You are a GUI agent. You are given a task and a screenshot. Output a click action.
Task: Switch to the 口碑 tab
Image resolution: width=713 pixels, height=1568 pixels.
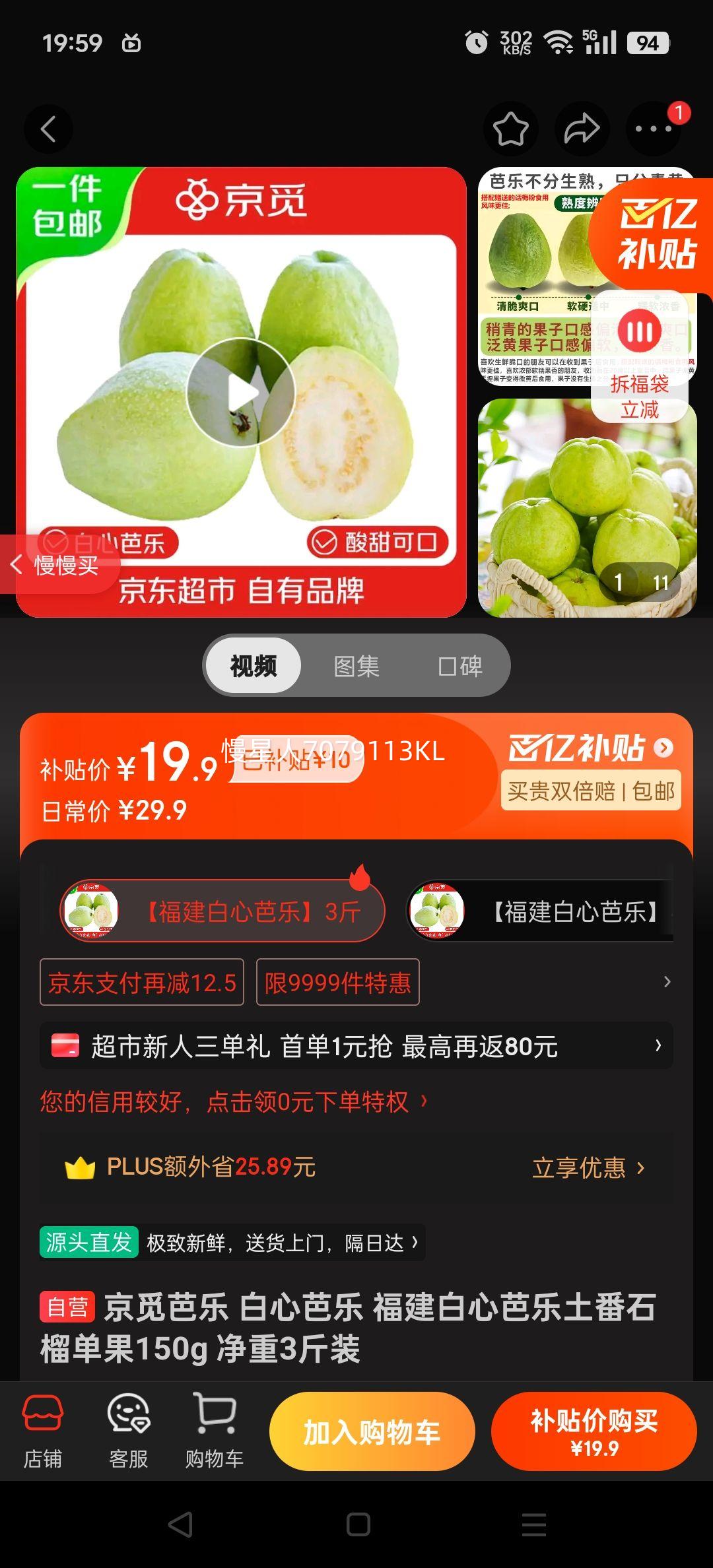click(459, 667)
